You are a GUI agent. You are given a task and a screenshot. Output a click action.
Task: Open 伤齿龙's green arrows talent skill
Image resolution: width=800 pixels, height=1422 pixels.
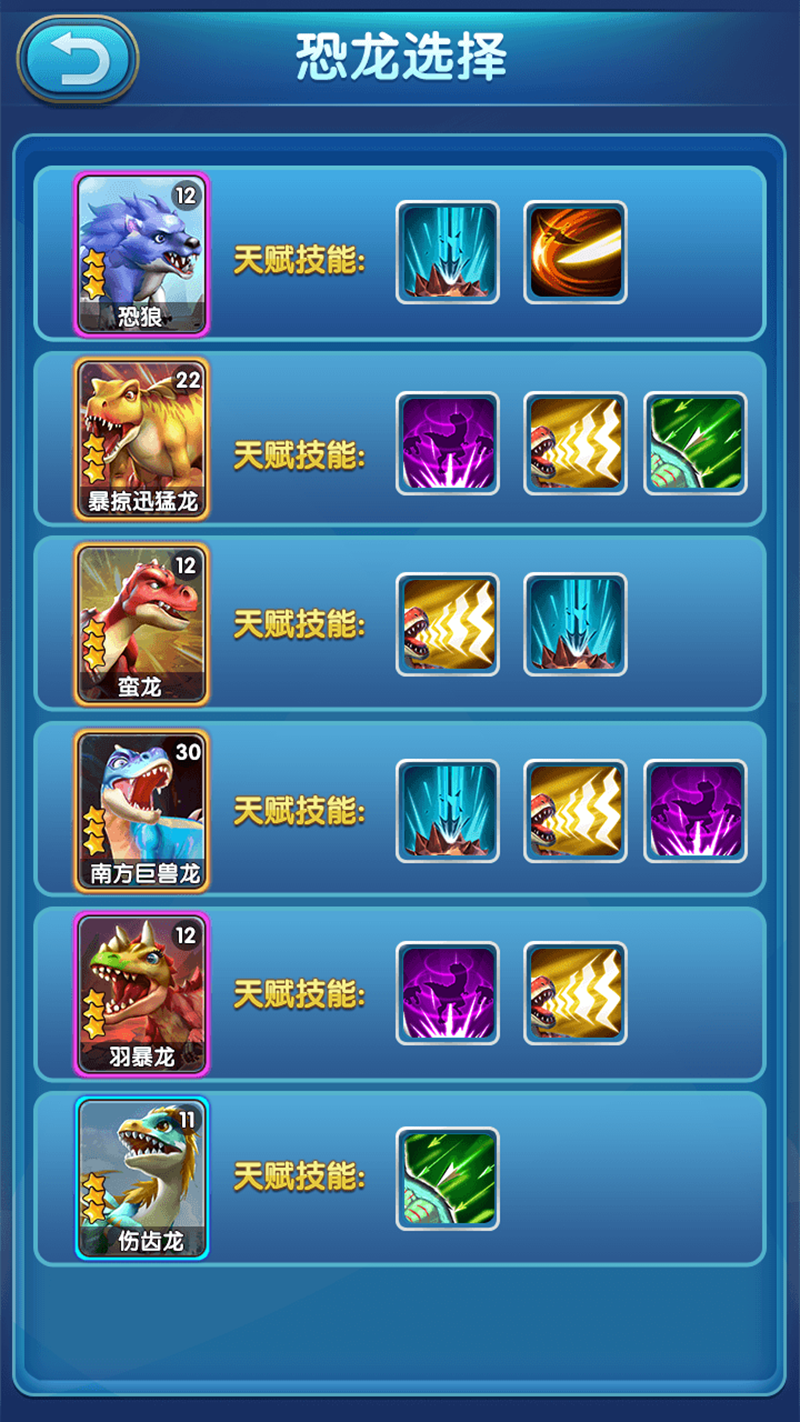[x=447, y=1178]
